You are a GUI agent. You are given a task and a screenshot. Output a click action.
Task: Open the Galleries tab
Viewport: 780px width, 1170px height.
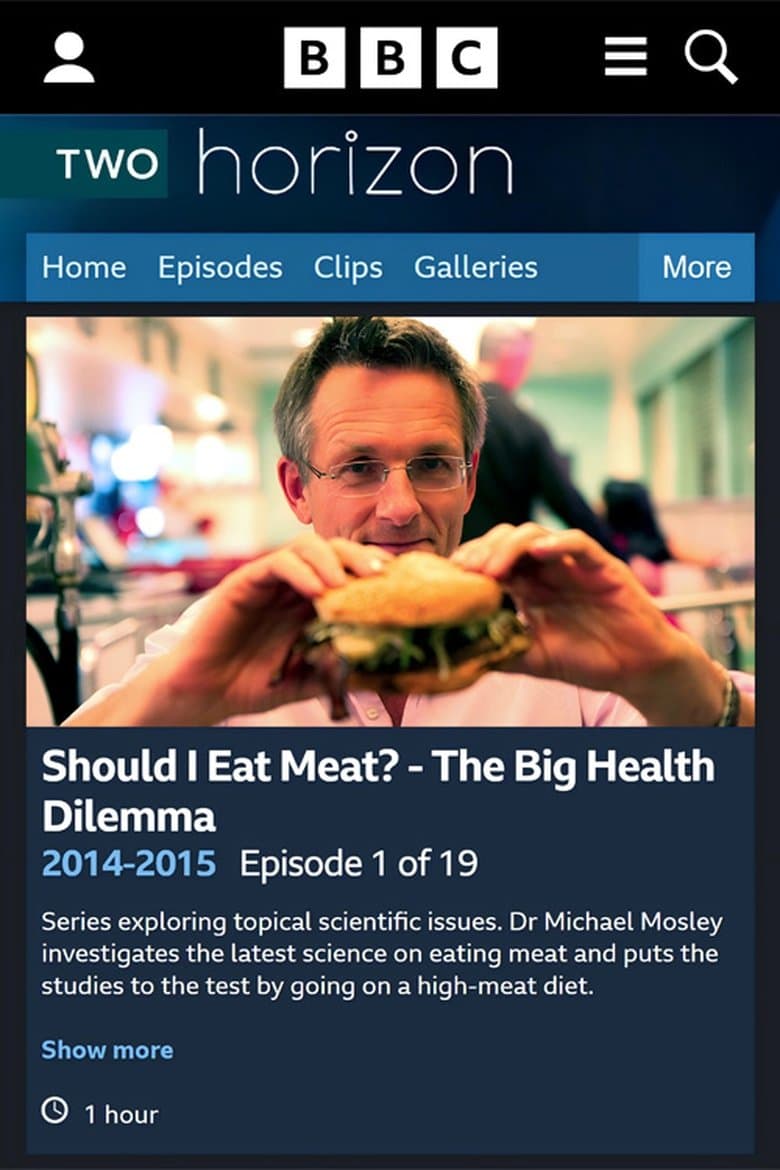[476, 267]
